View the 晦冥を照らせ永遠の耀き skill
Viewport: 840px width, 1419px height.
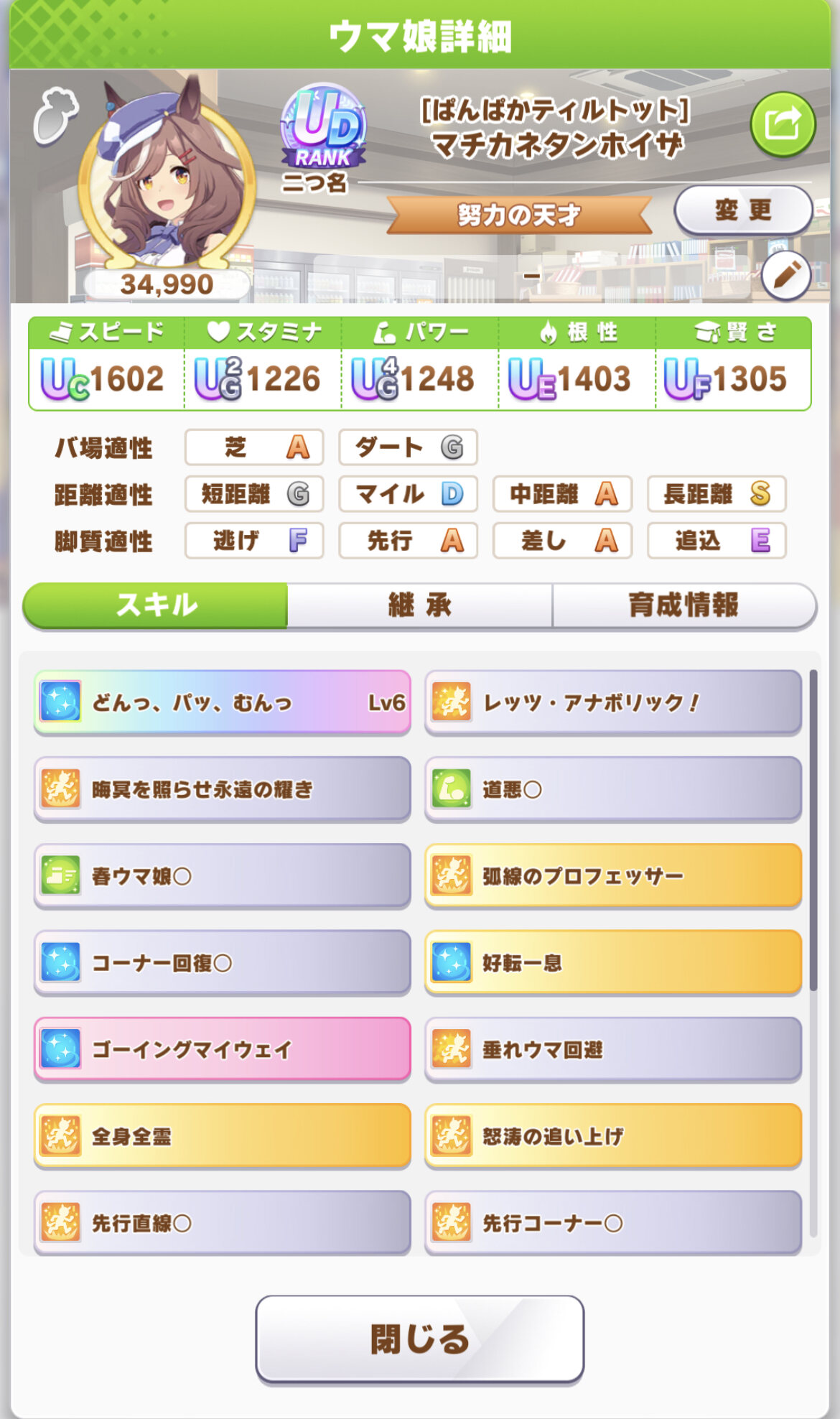[223, 789]
